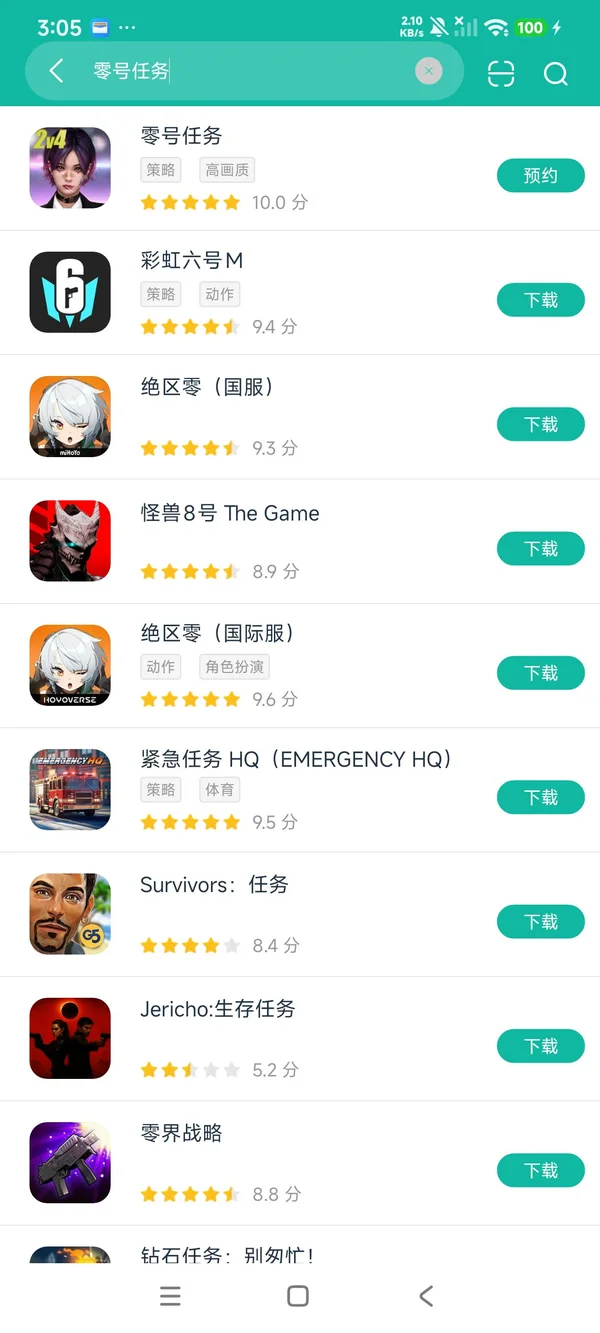Screen dimensions: 600x1333
Task: Open the 零号任务 game details
Action: tap(181, 137)
